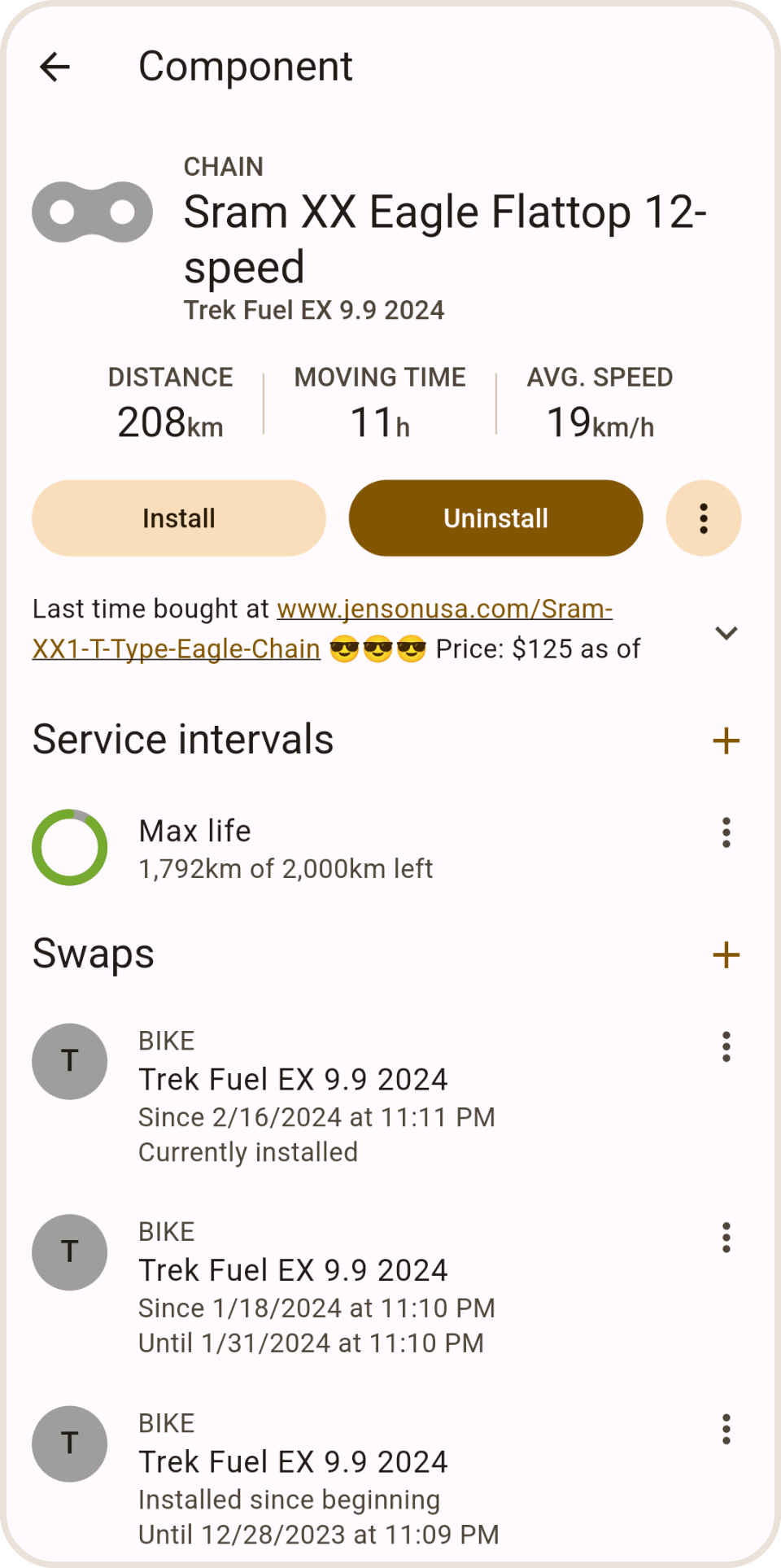This screenshot has height=1568, width=781.
Task: Click the sunglasses emoji in the note
Action: click(377, 649)
